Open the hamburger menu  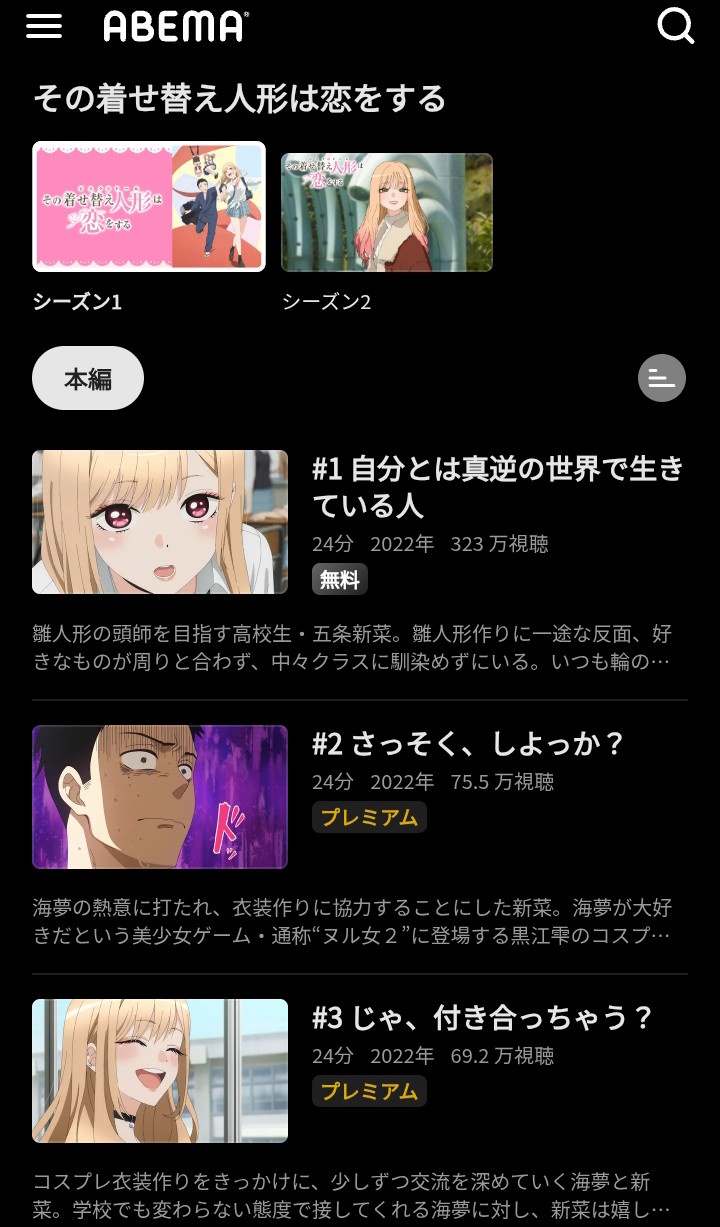(44, 26)
